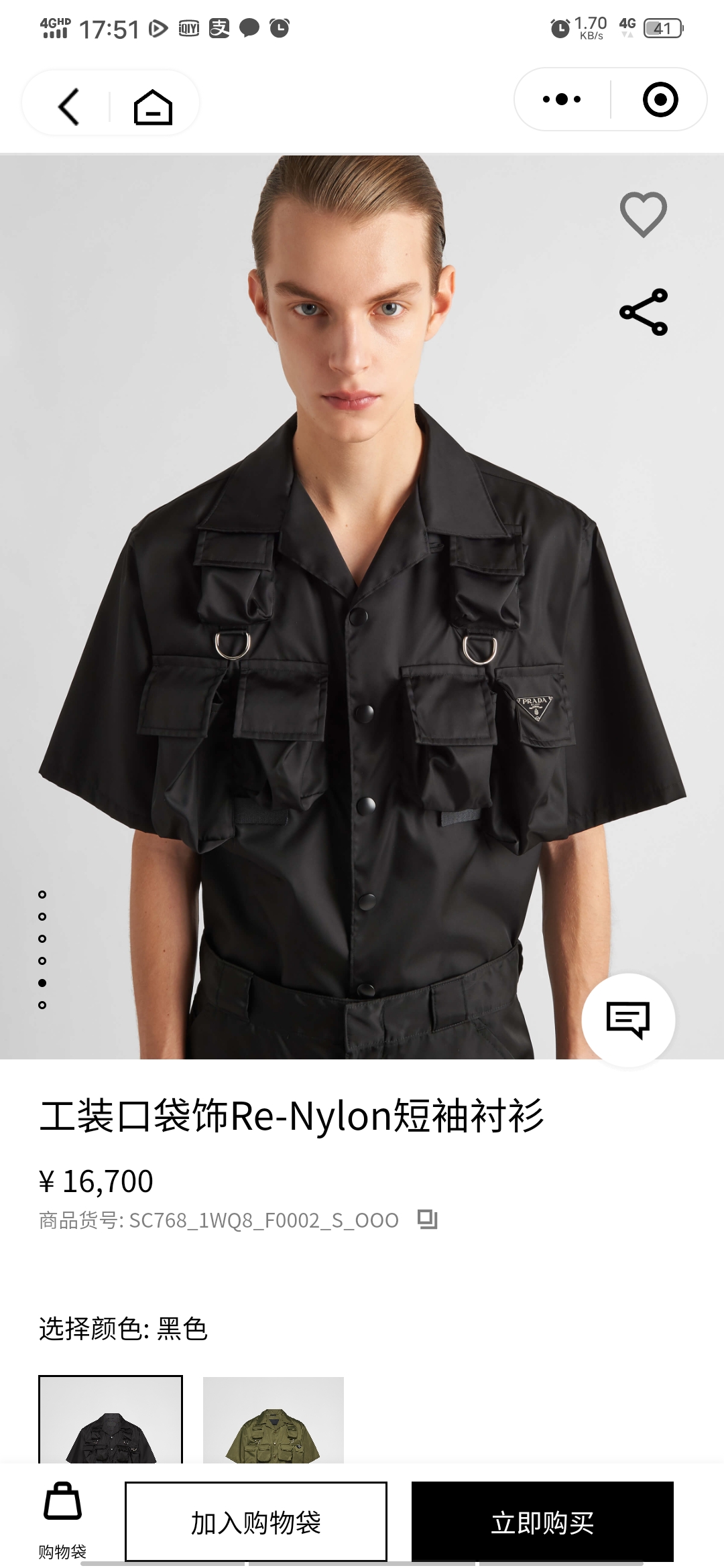724x1568 pixels.
Task: Add this shirt to favorites
Action: click(643, 214)
